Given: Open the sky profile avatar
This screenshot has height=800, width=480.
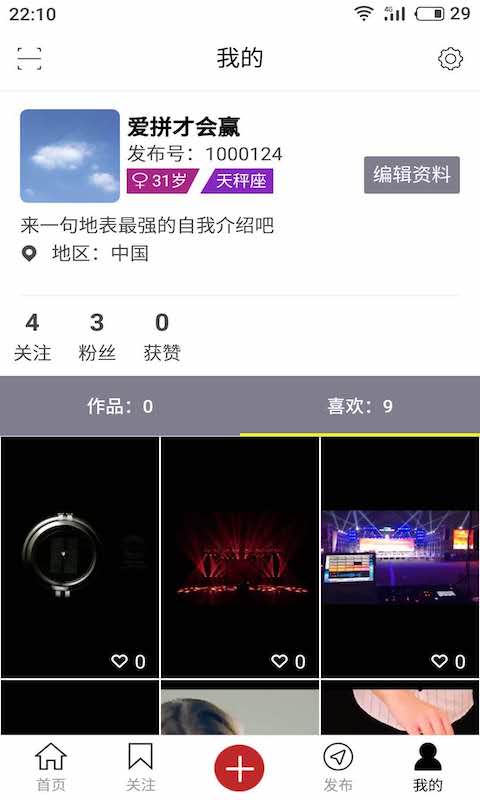Looking at the screenshot, I should click(x=70, y=156).
